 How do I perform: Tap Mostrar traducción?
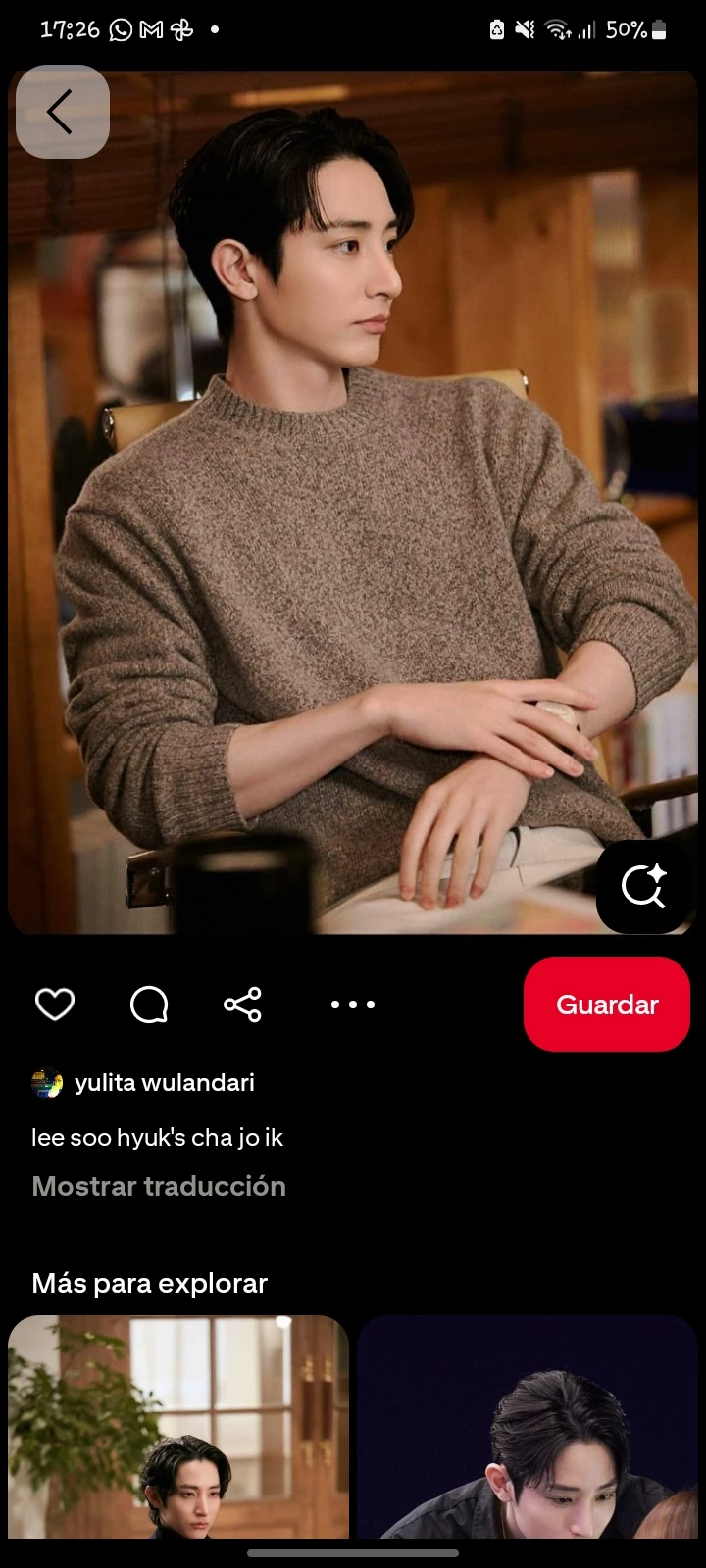pos(159,1186)
